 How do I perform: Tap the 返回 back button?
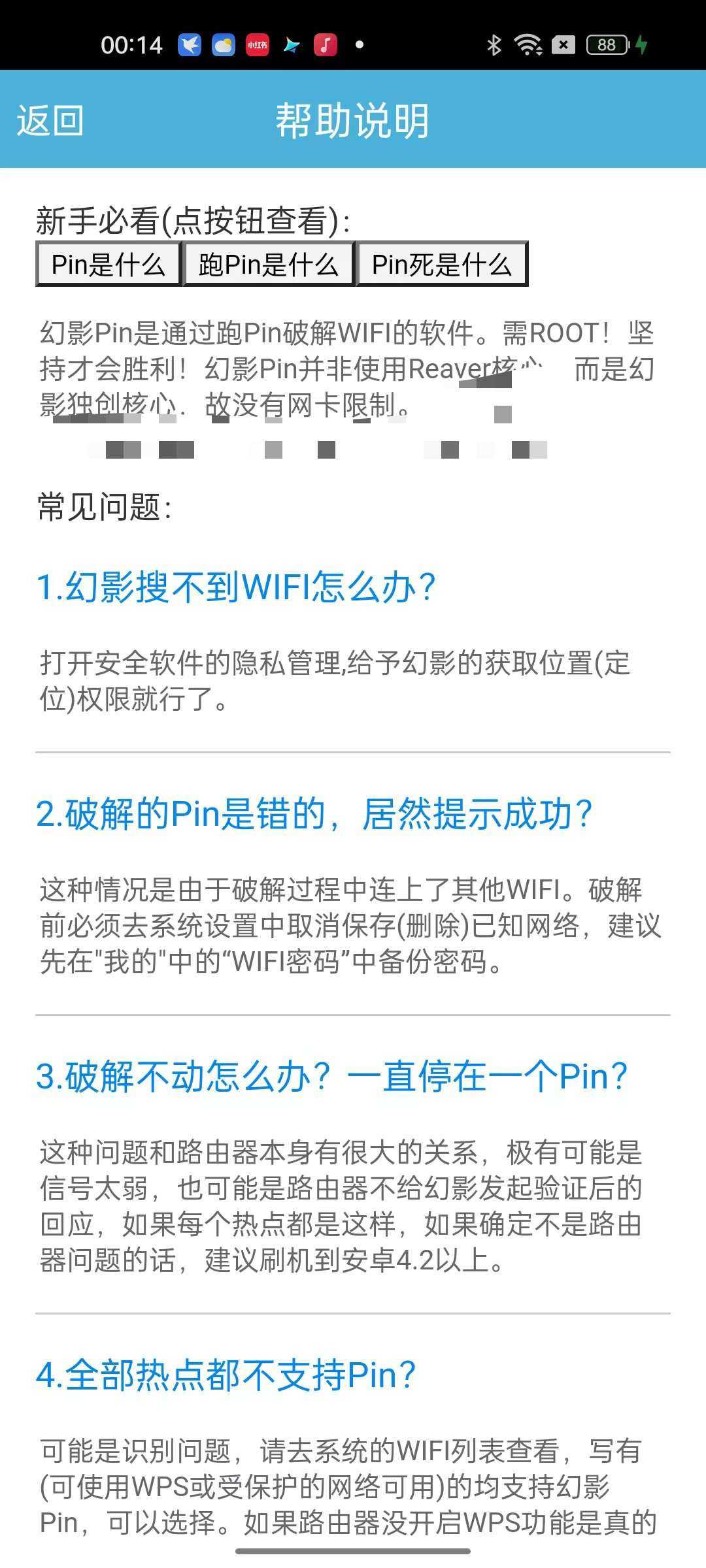pyautogui.click(x=50, y=121)
